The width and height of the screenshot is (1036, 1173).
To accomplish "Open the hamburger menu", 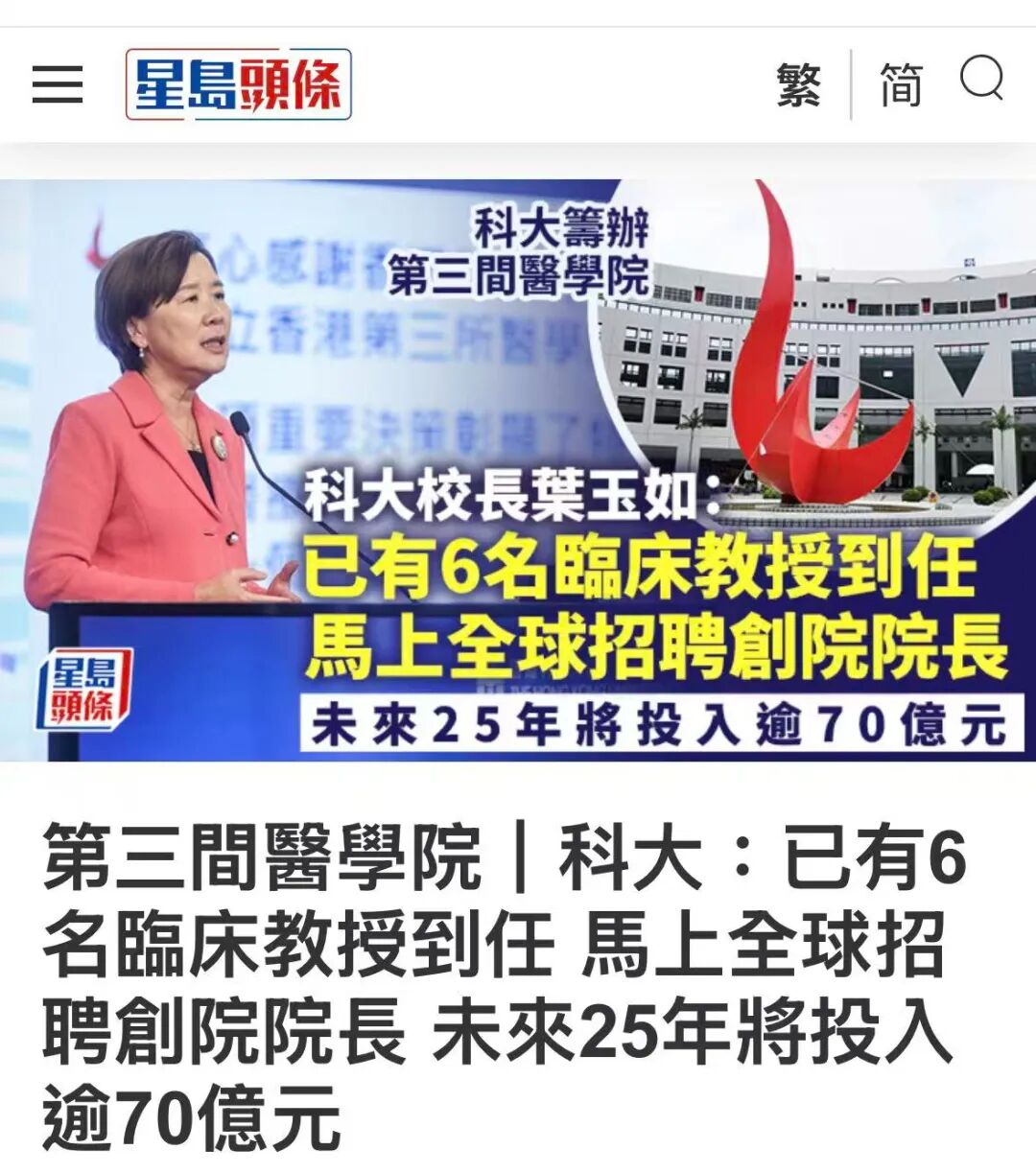I will coord(58,83).
